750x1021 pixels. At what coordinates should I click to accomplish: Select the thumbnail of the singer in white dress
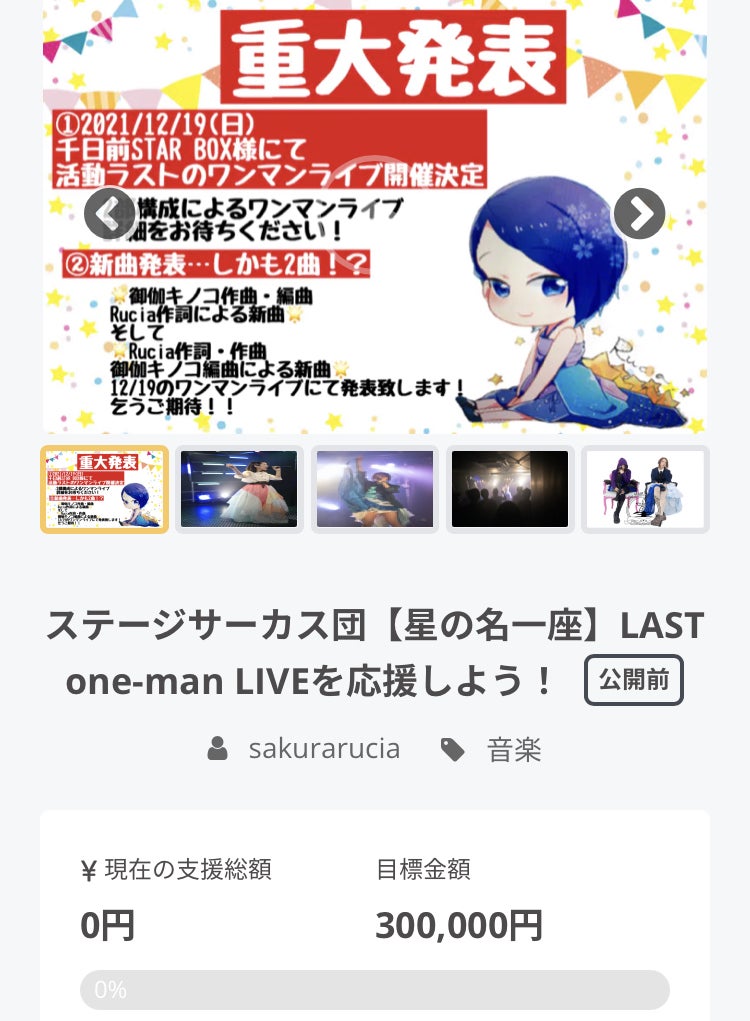(239, 489)
